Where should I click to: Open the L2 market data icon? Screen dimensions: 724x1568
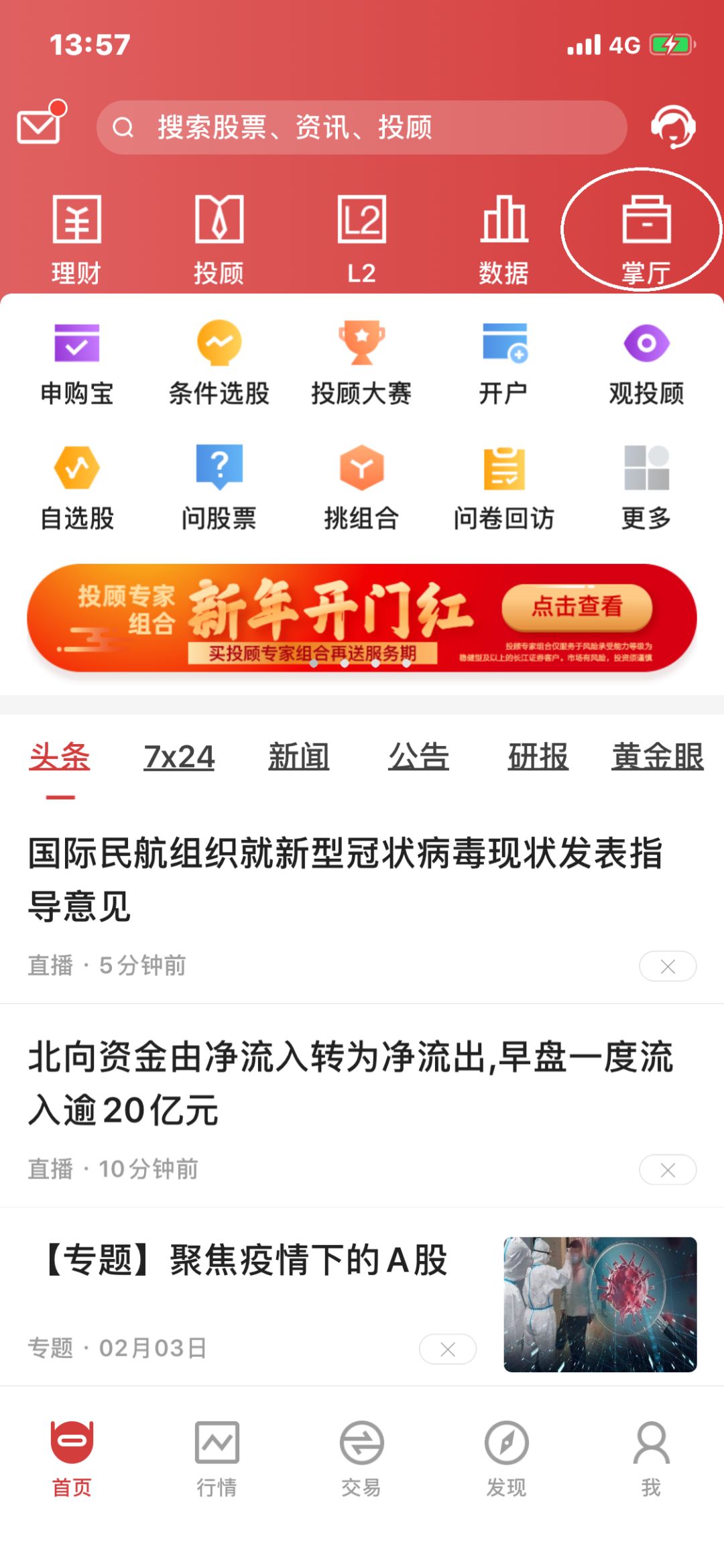coord(360,231)
